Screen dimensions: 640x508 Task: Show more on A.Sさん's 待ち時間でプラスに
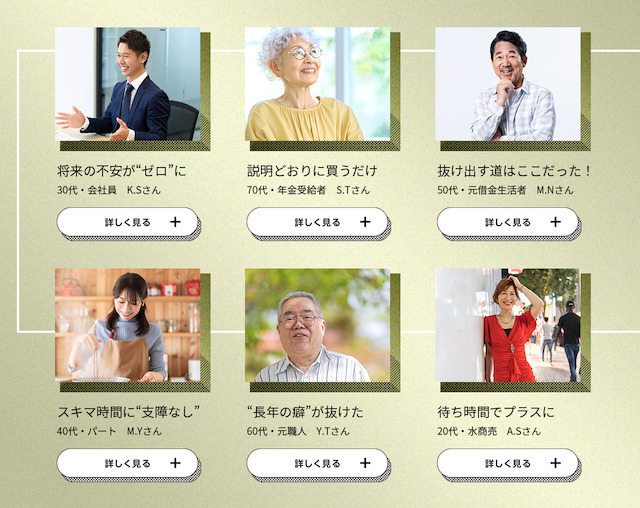click(507, 463)
